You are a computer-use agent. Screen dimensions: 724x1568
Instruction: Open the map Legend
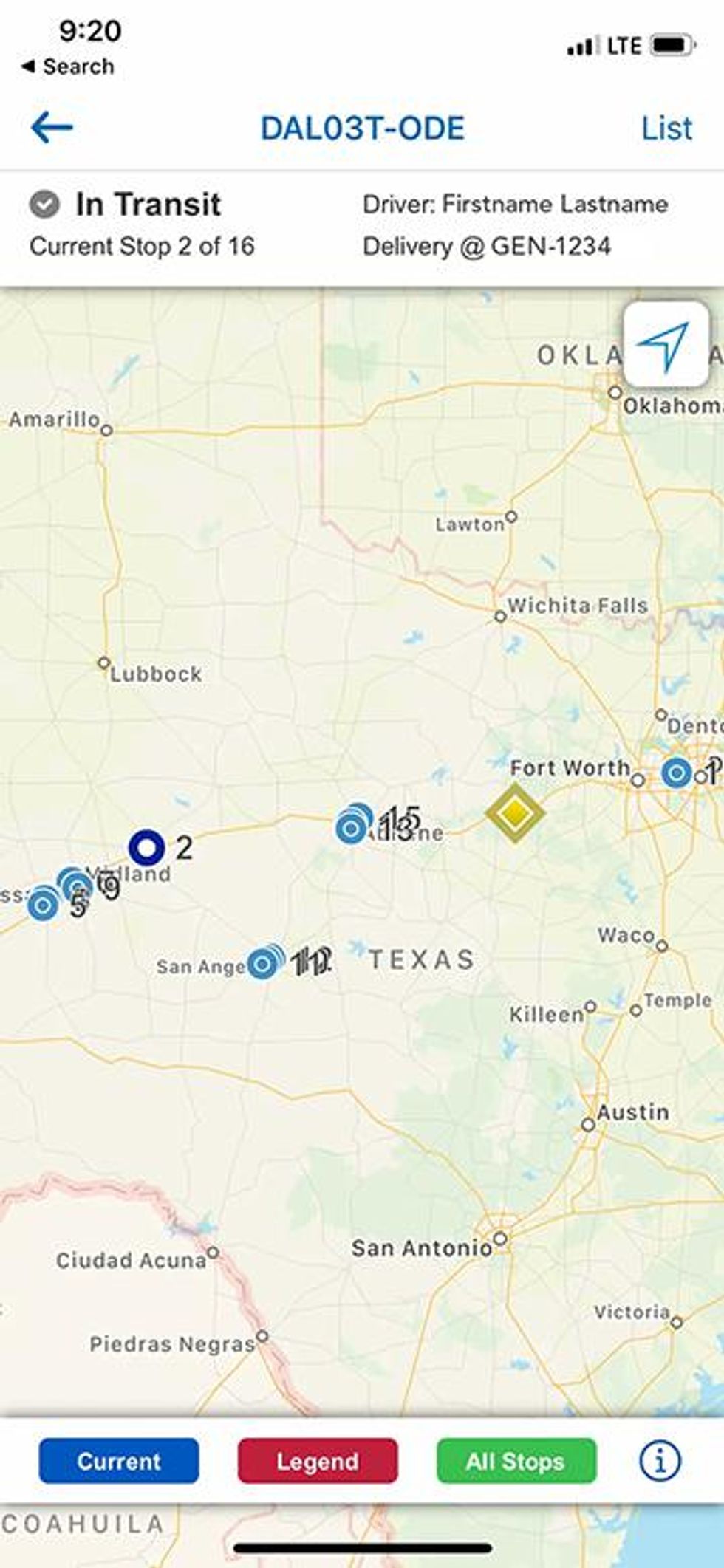[318, 1460]
